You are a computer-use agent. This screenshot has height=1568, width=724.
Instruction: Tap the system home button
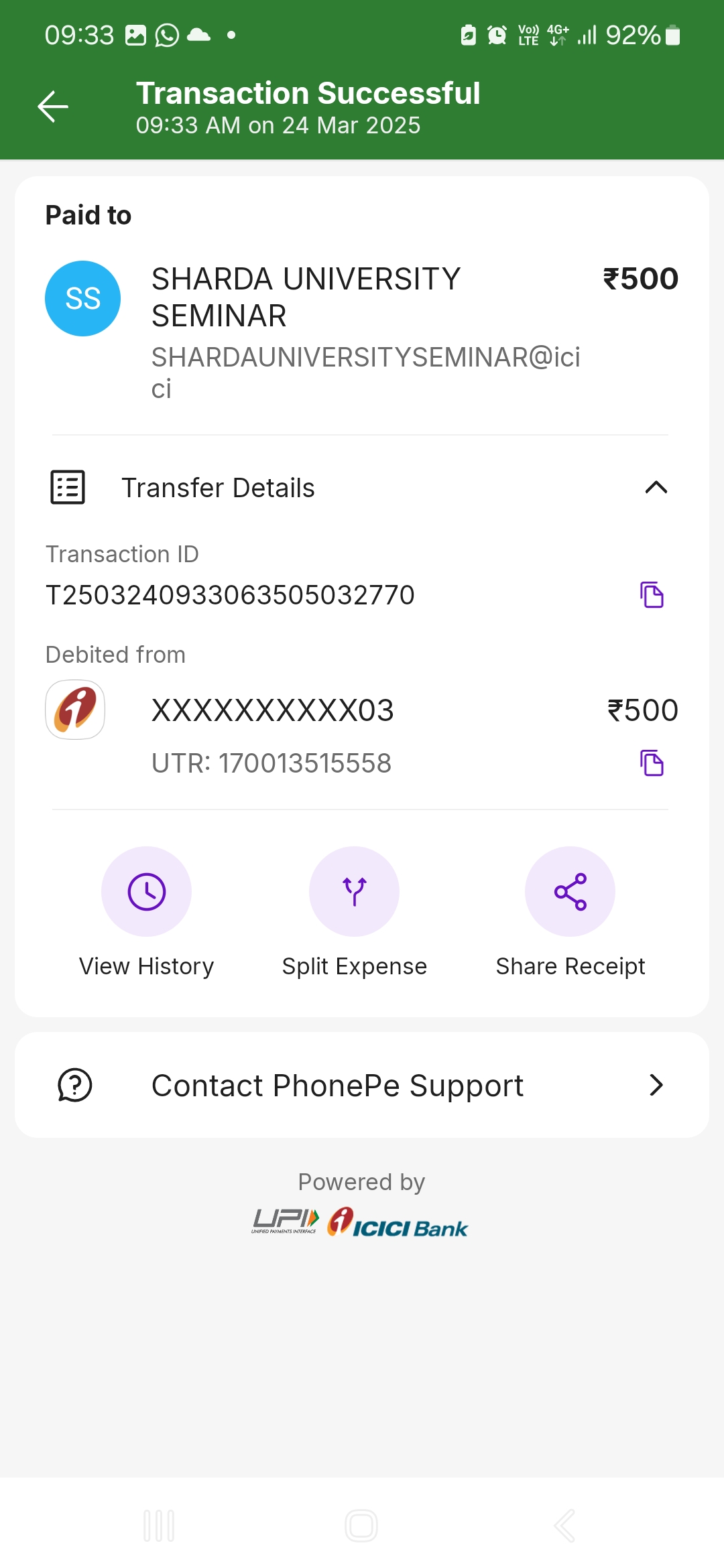pyautogui.click(x=361, y=1526)
